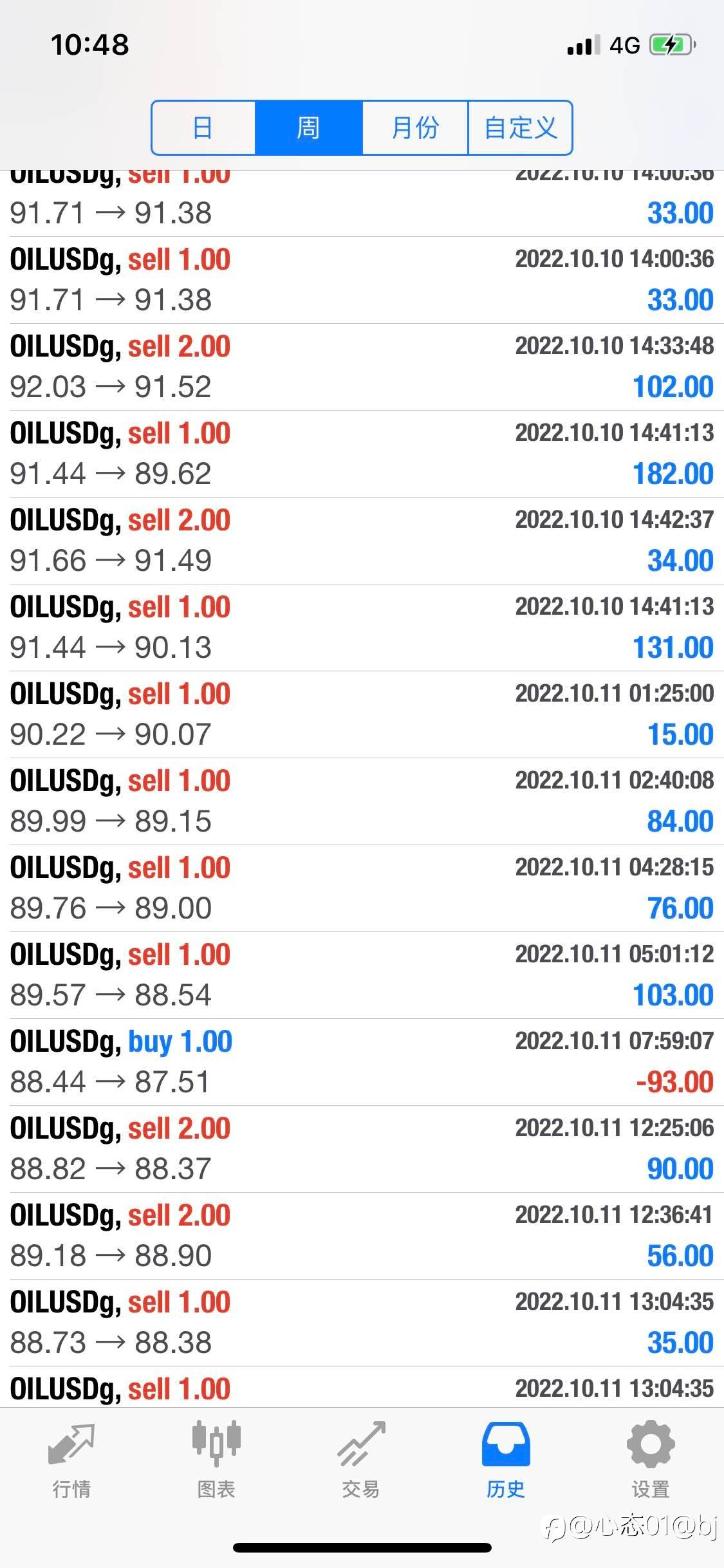Open the trade from 91.66 to 91.49

(362, 541)
